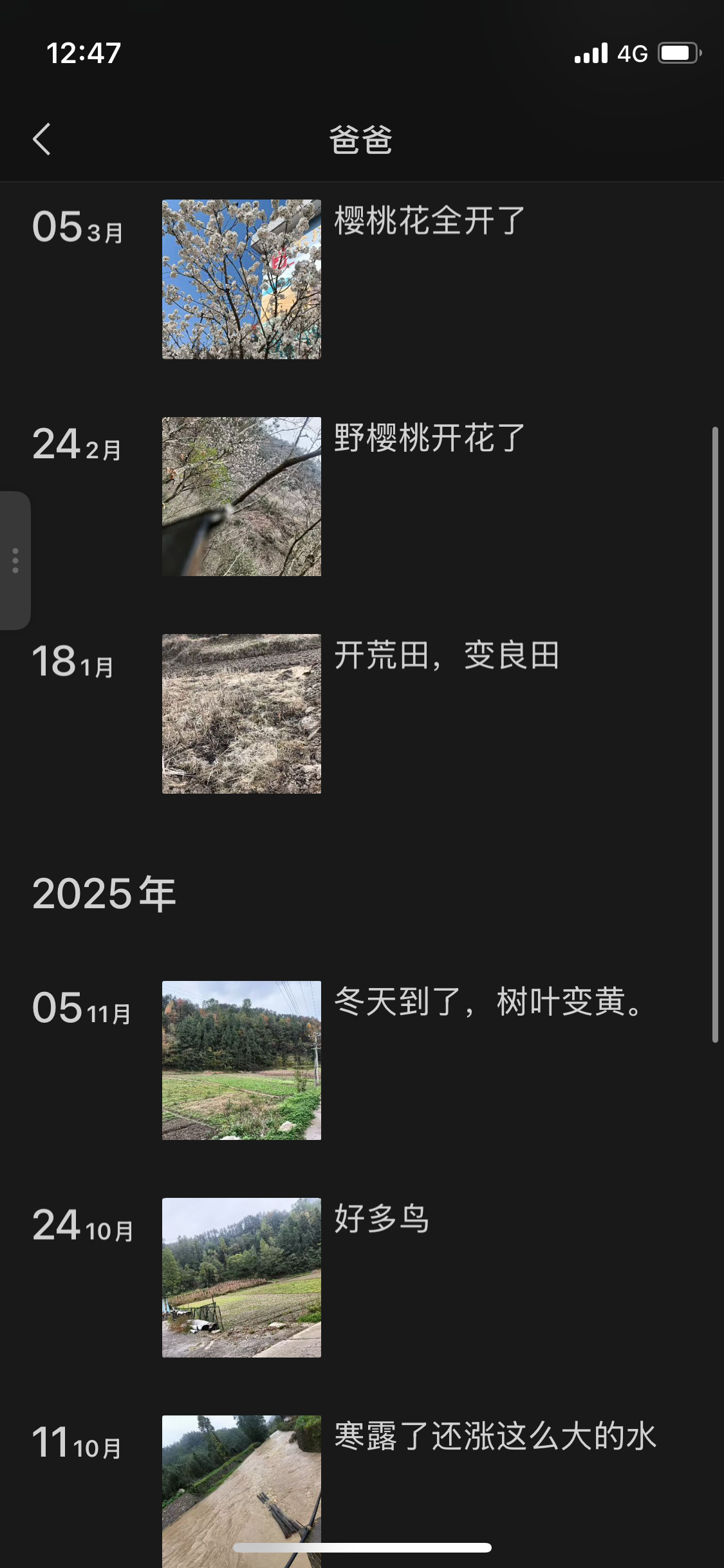Open the 冬天到了，树叶变黄 post photo
Image resolution: width=724 pixels, height=1568 pixels.
tap(241, 1060)
